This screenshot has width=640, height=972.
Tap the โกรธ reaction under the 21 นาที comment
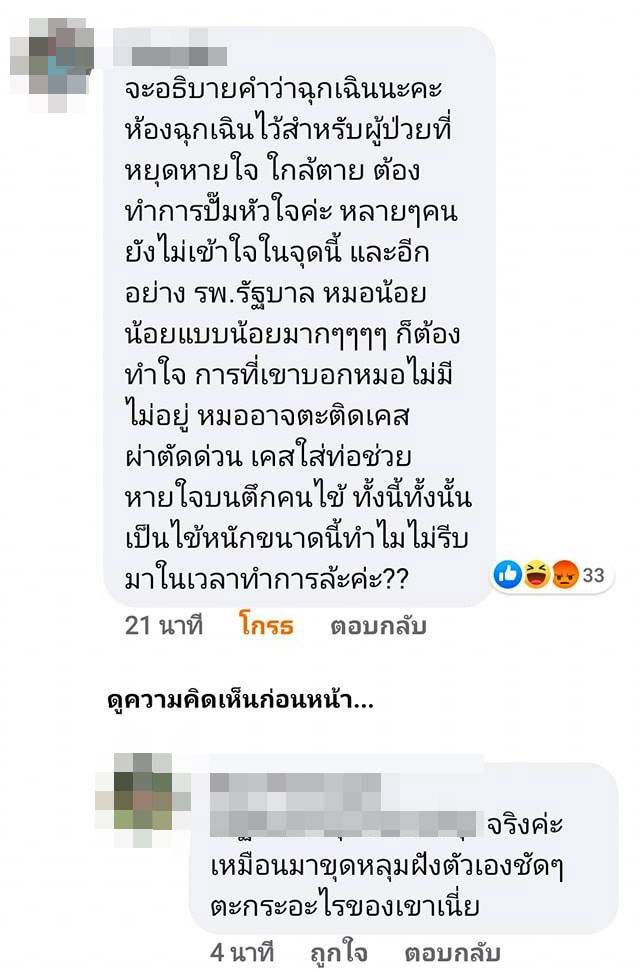[x=267, y=627]
